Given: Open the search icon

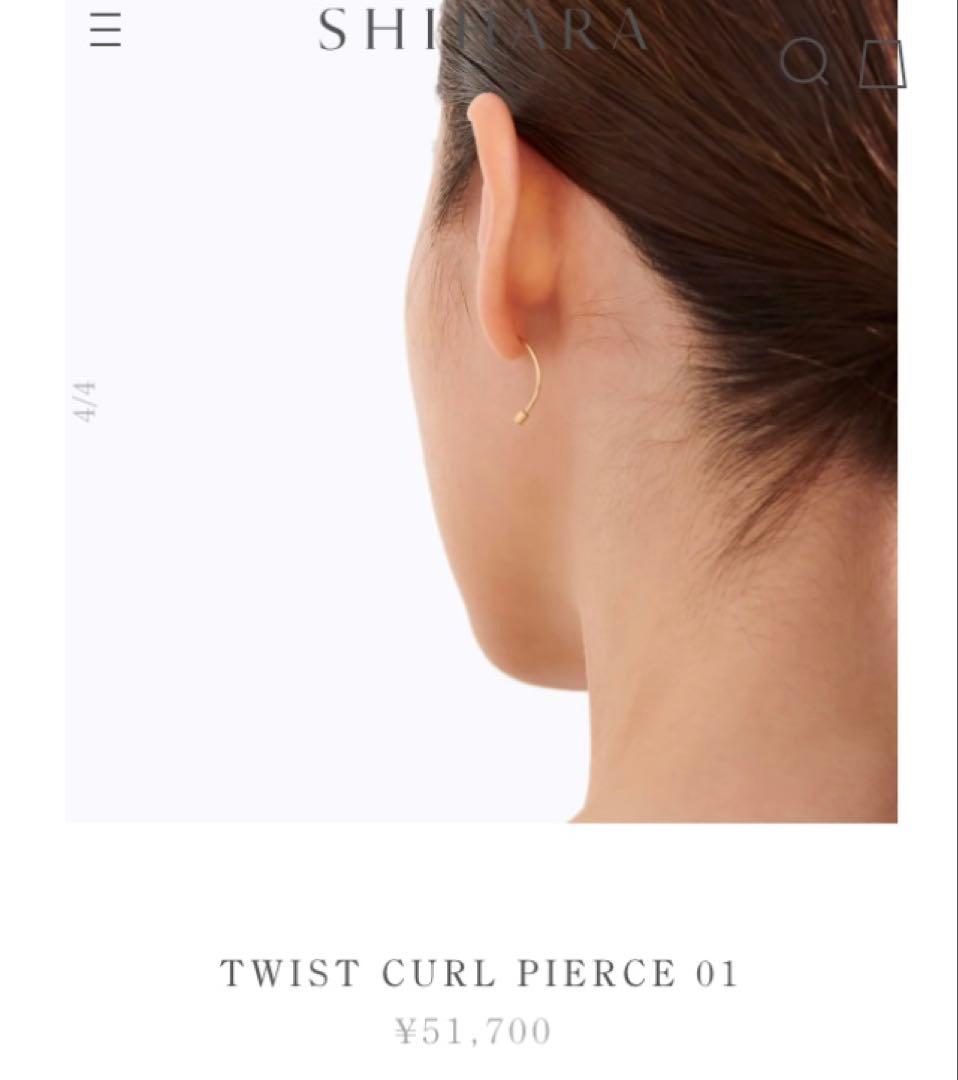Looking at the screenshot, I should [804, 62].
